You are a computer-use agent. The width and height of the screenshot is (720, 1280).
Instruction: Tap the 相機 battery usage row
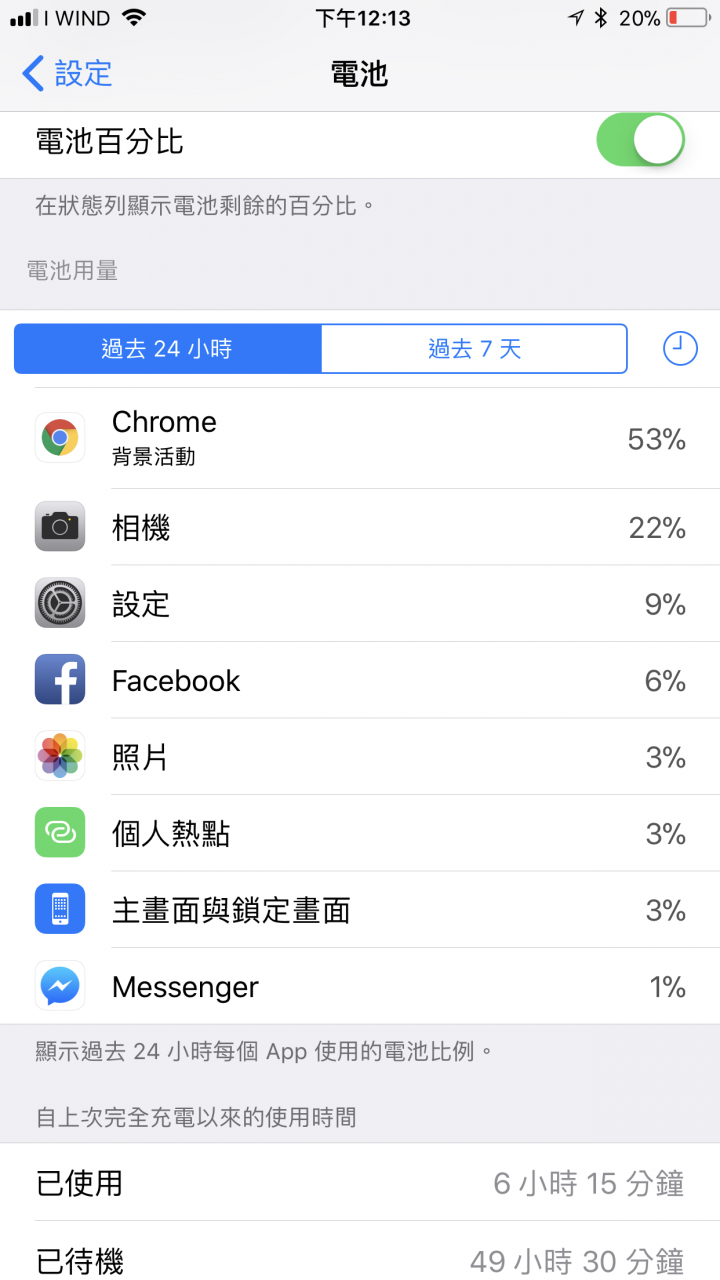pos(360,527)
